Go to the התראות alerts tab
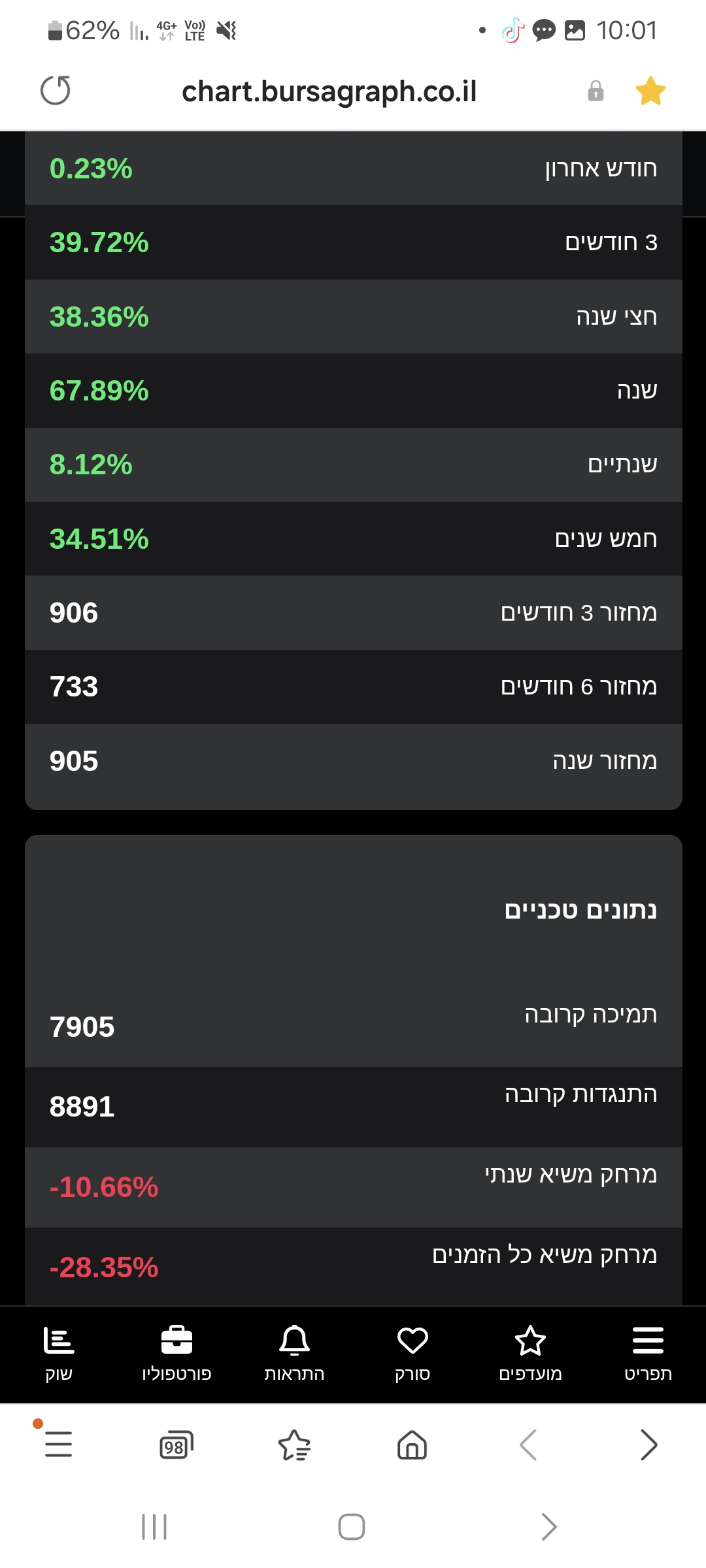 pyautogui.click(x=294, y=1353)
